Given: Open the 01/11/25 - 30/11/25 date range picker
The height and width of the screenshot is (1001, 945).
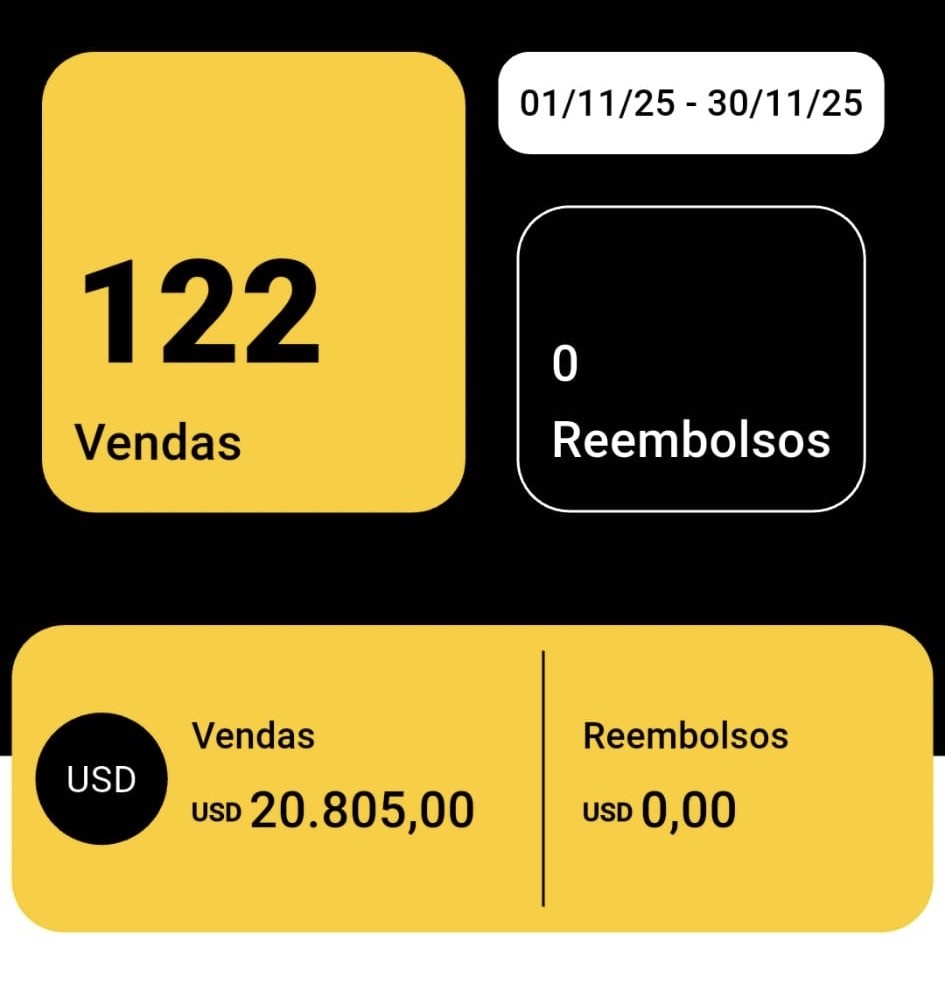Looking at the screenshot, I should click(691, 103).
